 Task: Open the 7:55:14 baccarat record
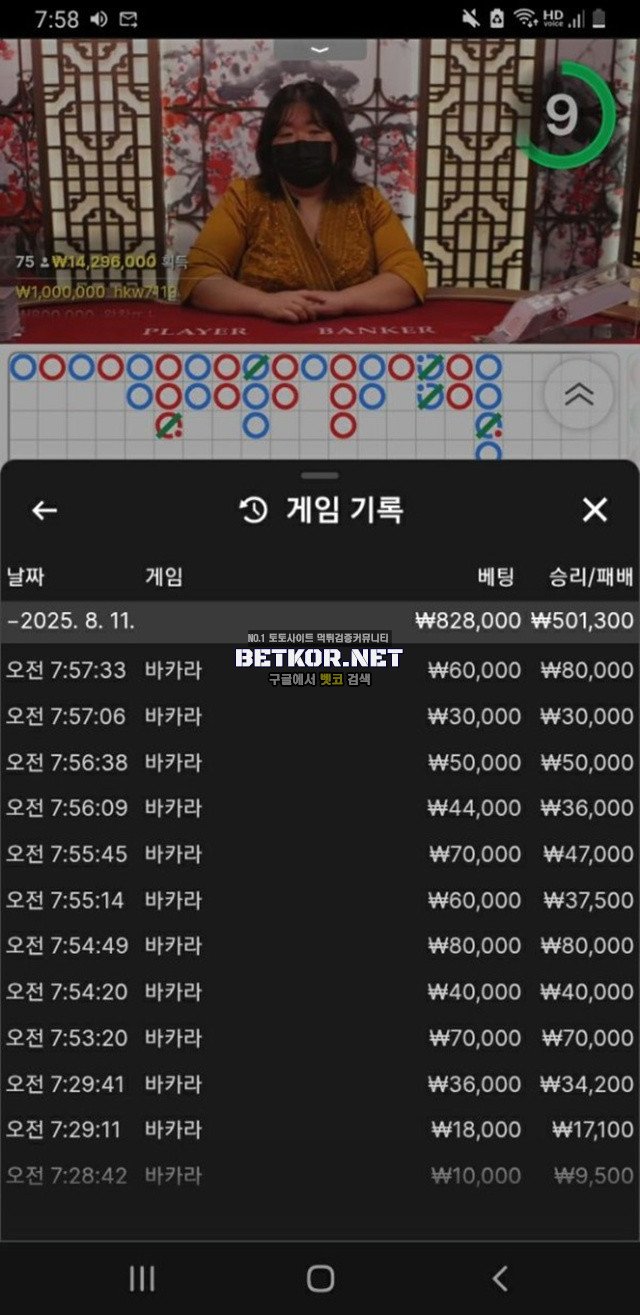[x=320, y=900]
